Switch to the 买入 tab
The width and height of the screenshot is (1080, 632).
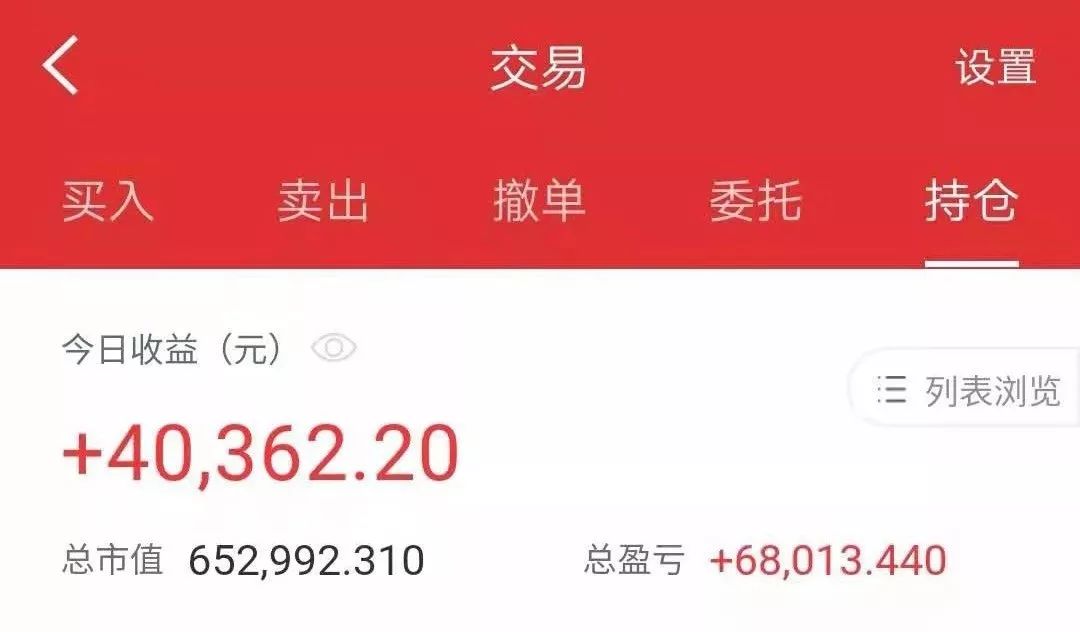108,201
